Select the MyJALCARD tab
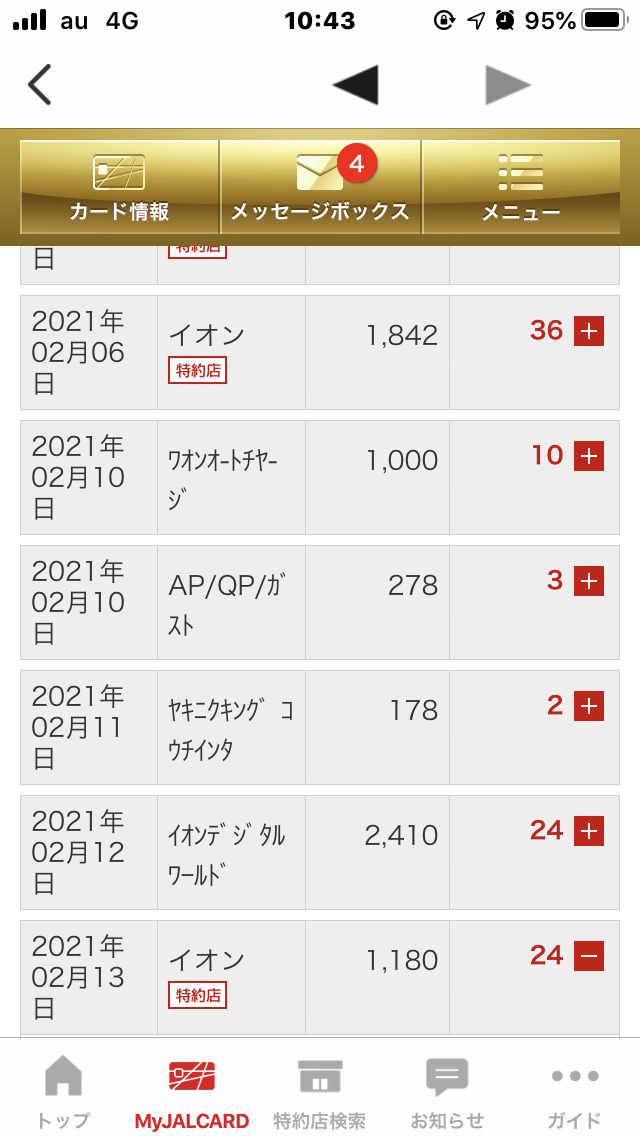This screenshot has height=1136, width=640. [x=191, y=1091]
